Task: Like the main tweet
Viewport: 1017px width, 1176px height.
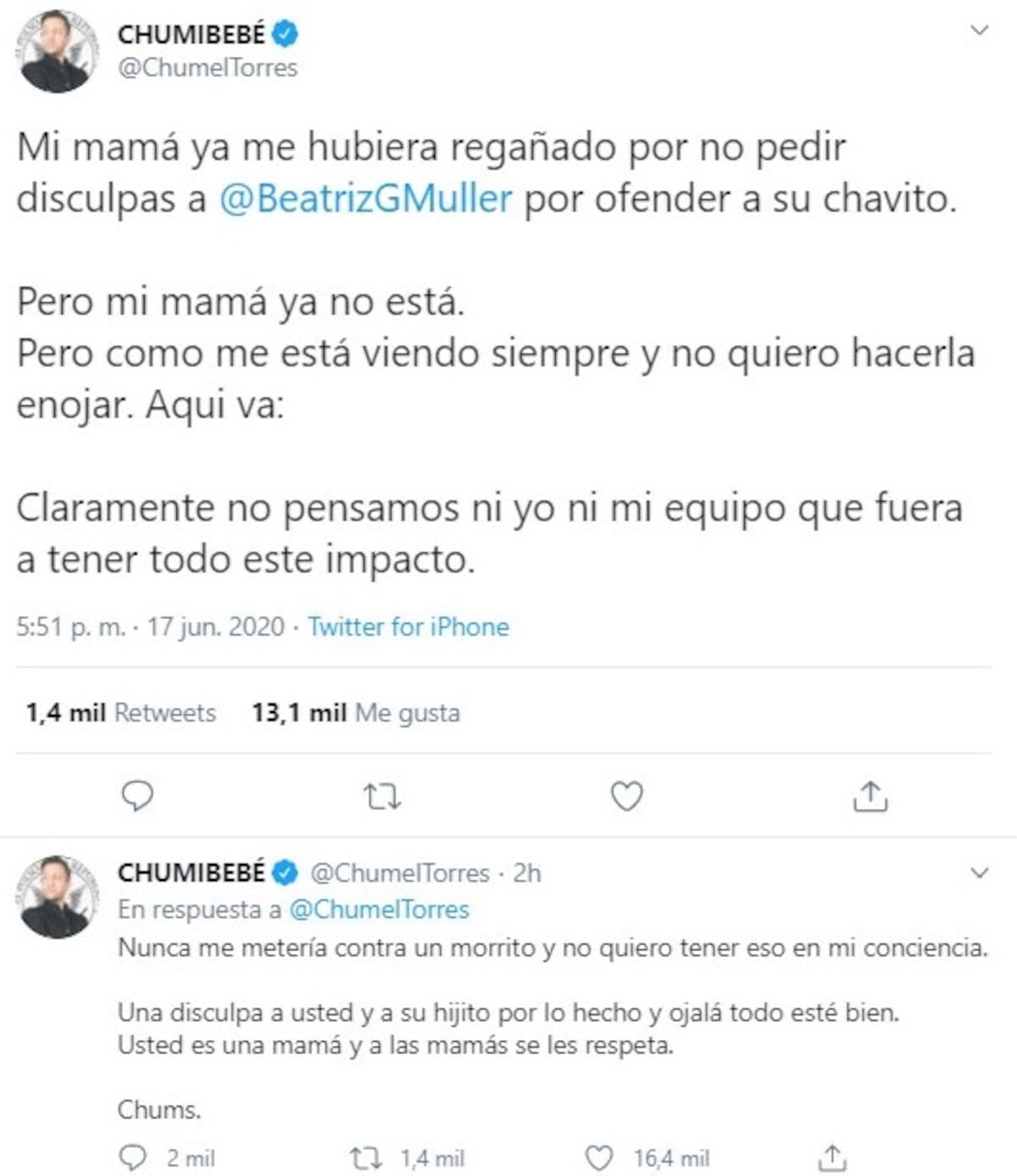Action: tap(626, 796)
